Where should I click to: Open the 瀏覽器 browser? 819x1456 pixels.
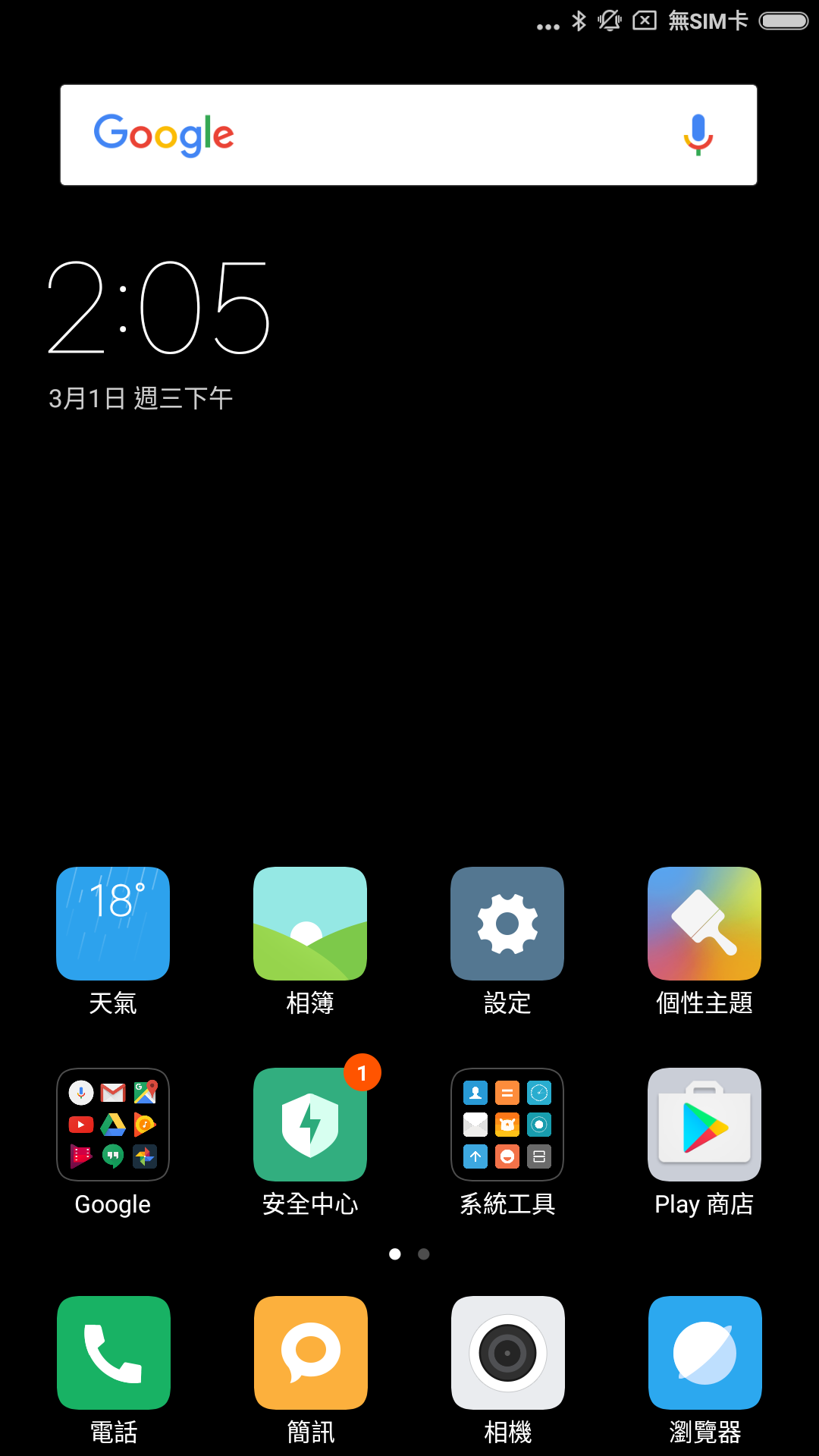pos(705,1353)
